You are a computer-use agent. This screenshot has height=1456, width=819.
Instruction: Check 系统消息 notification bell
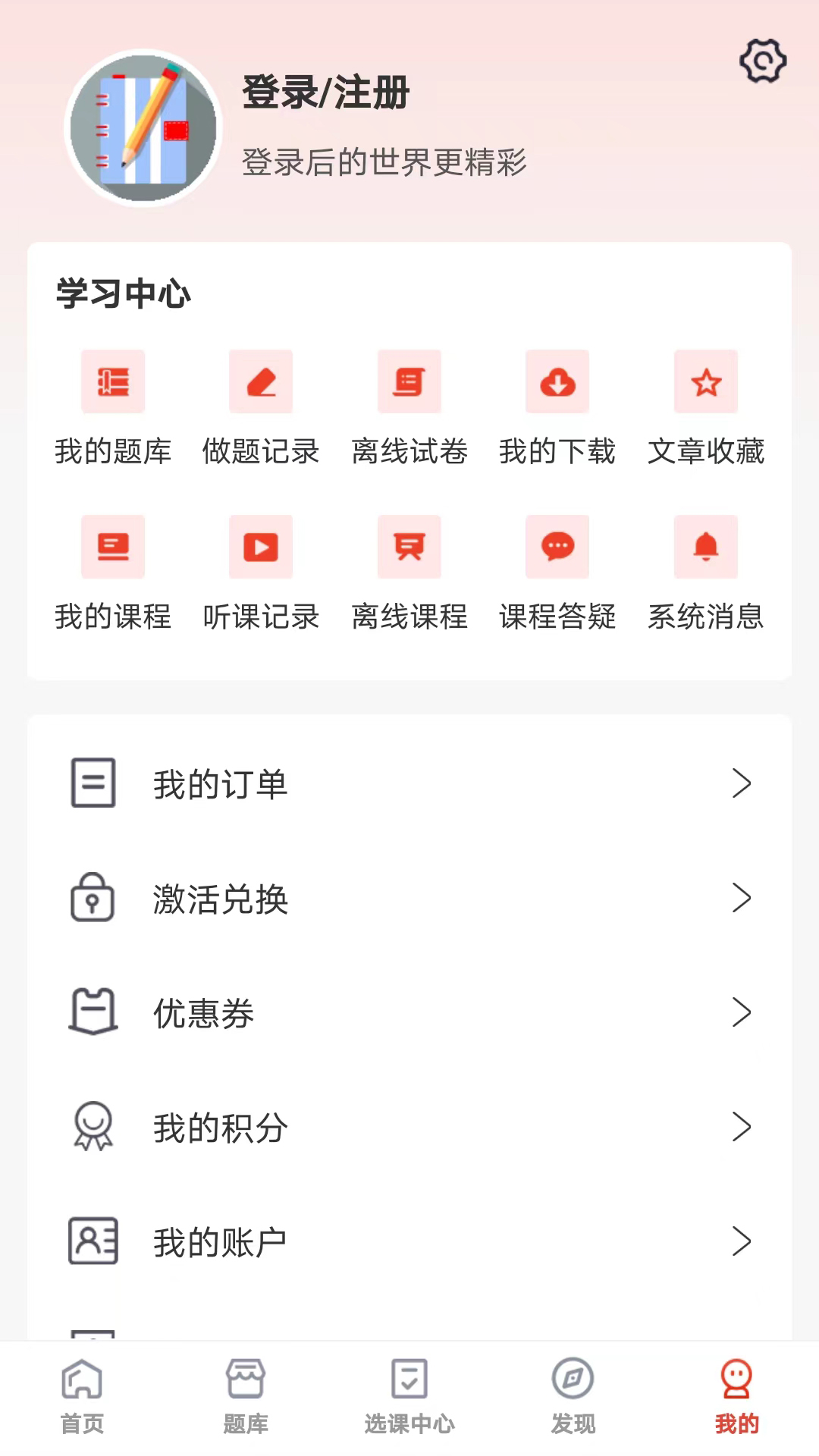click(x=705, y=547)
